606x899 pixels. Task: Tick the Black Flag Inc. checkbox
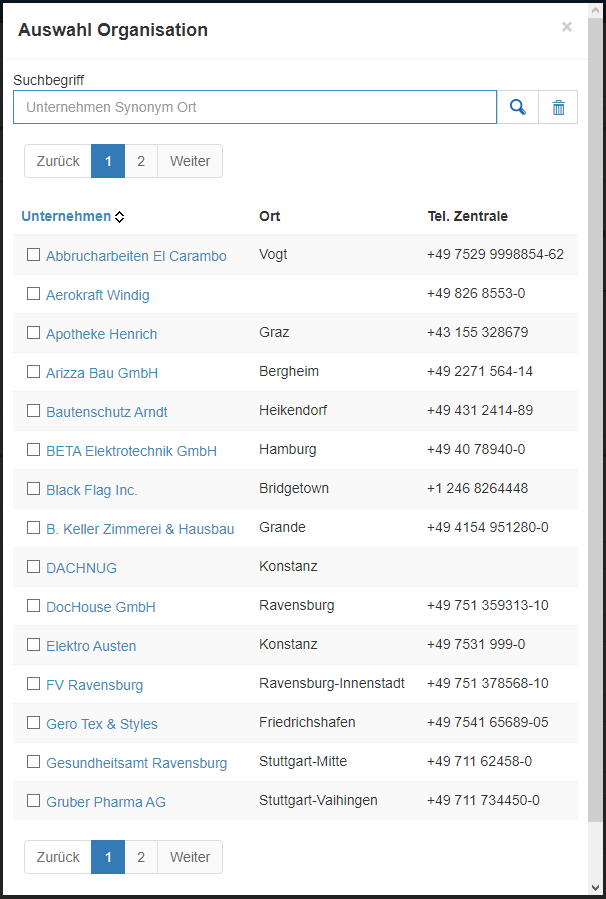coord(33,488)
